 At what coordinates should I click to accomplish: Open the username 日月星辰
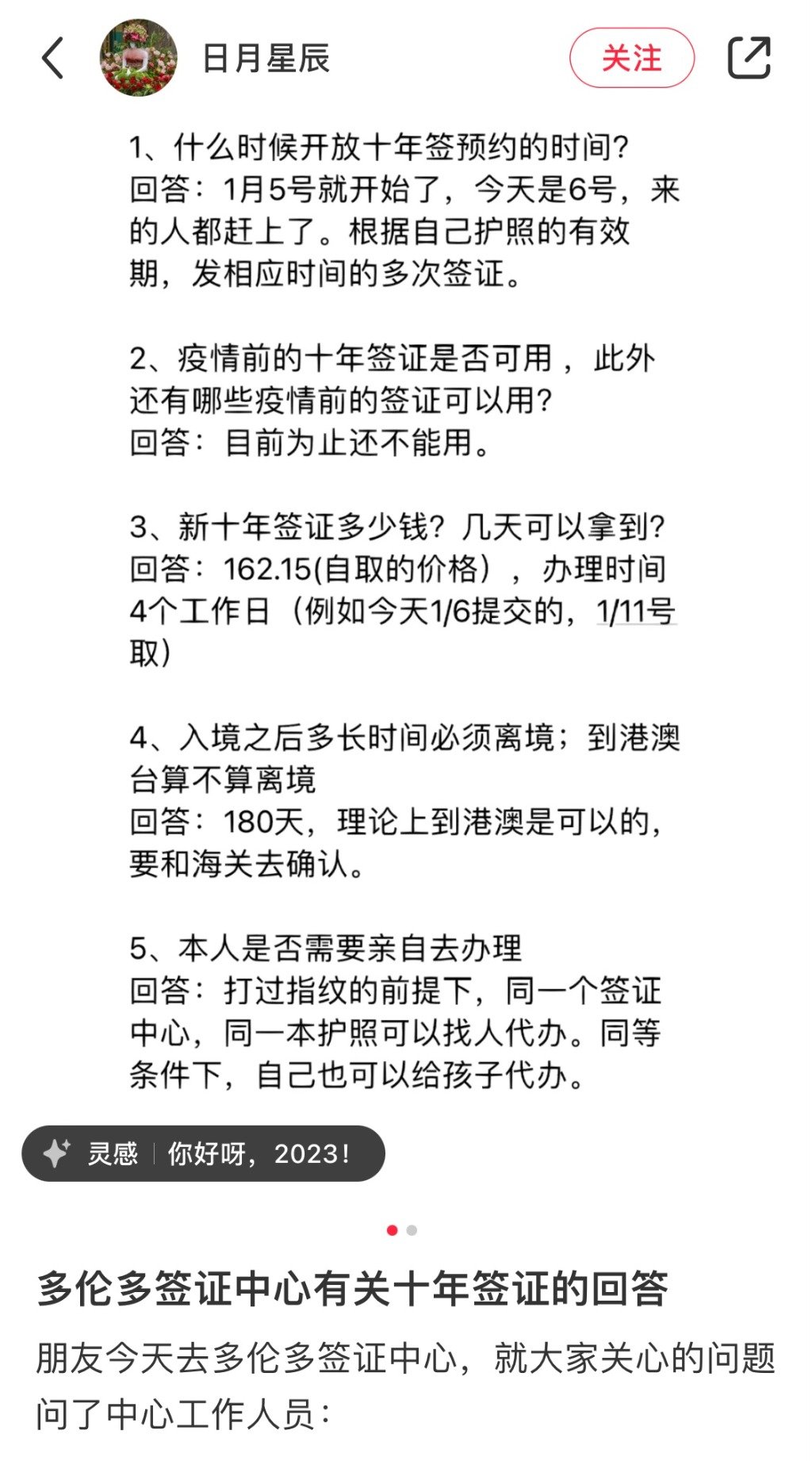pyautogui.click(x=266, y=59)
